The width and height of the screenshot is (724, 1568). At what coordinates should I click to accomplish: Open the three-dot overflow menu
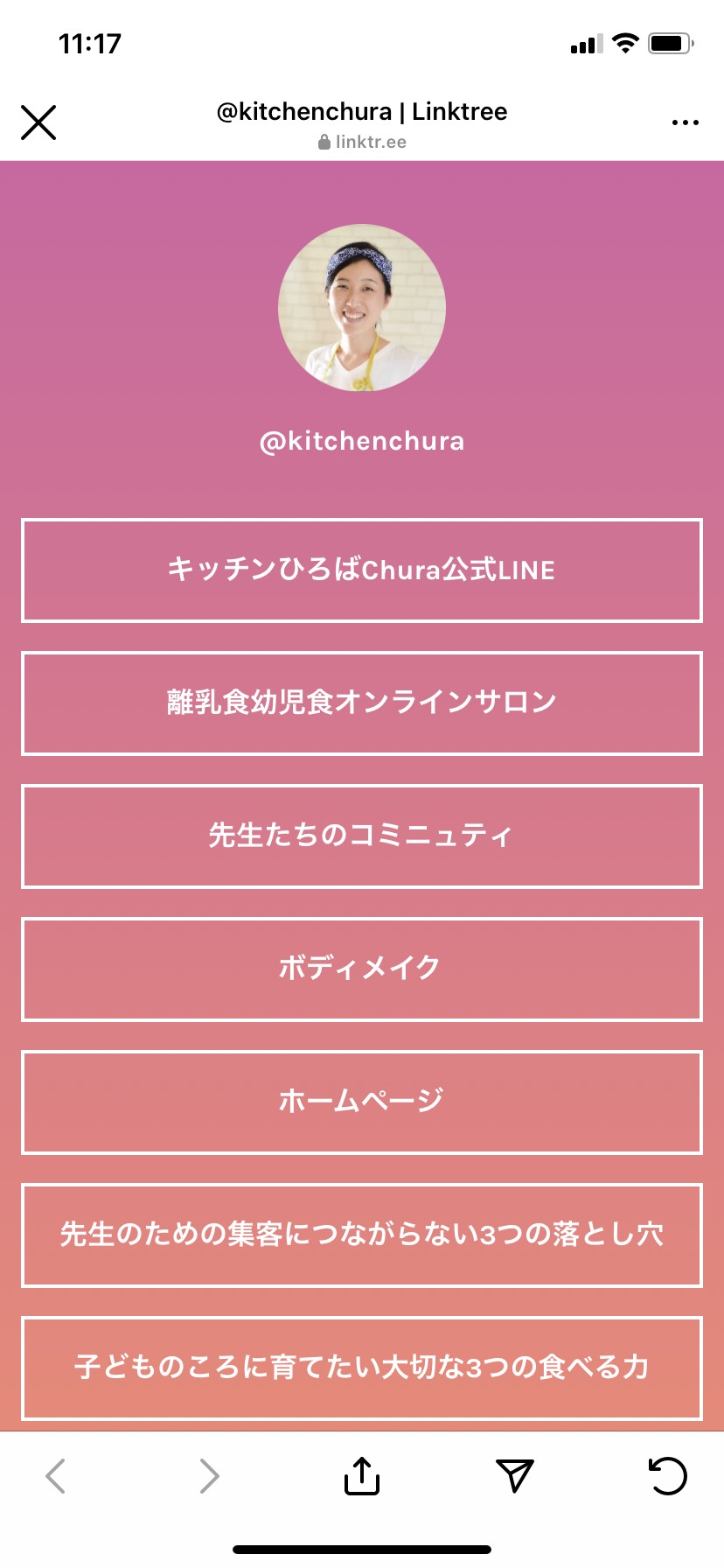685,122
